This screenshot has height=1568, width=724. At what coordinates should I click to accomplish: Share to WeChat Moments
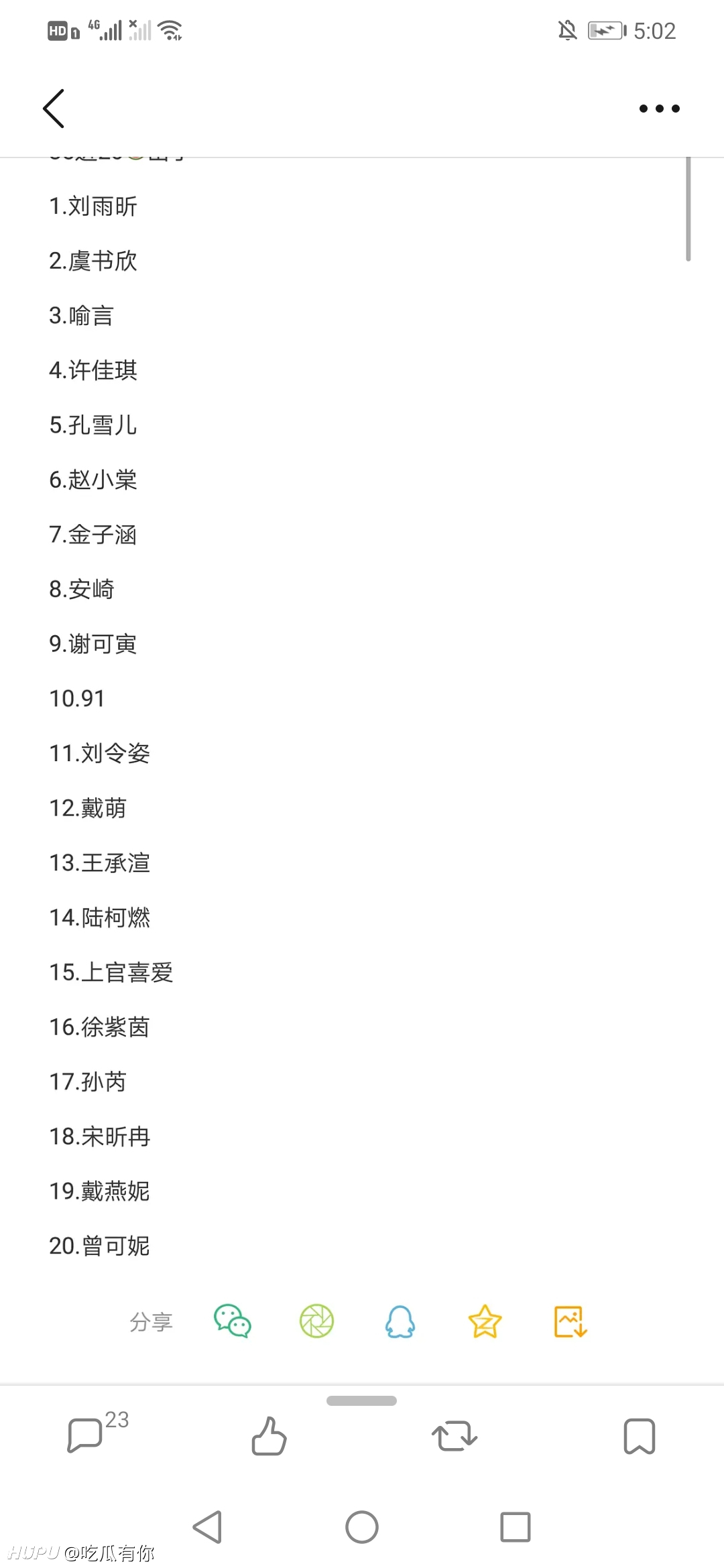316,1321
